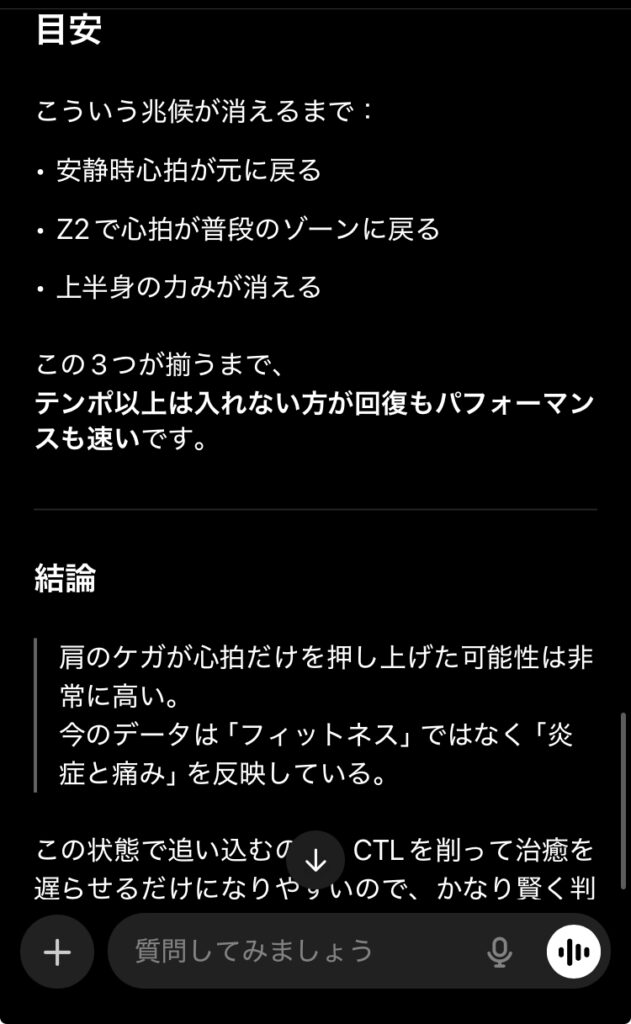
Task: Tap the plus button to add attachments
Action: tap(57, 952)
